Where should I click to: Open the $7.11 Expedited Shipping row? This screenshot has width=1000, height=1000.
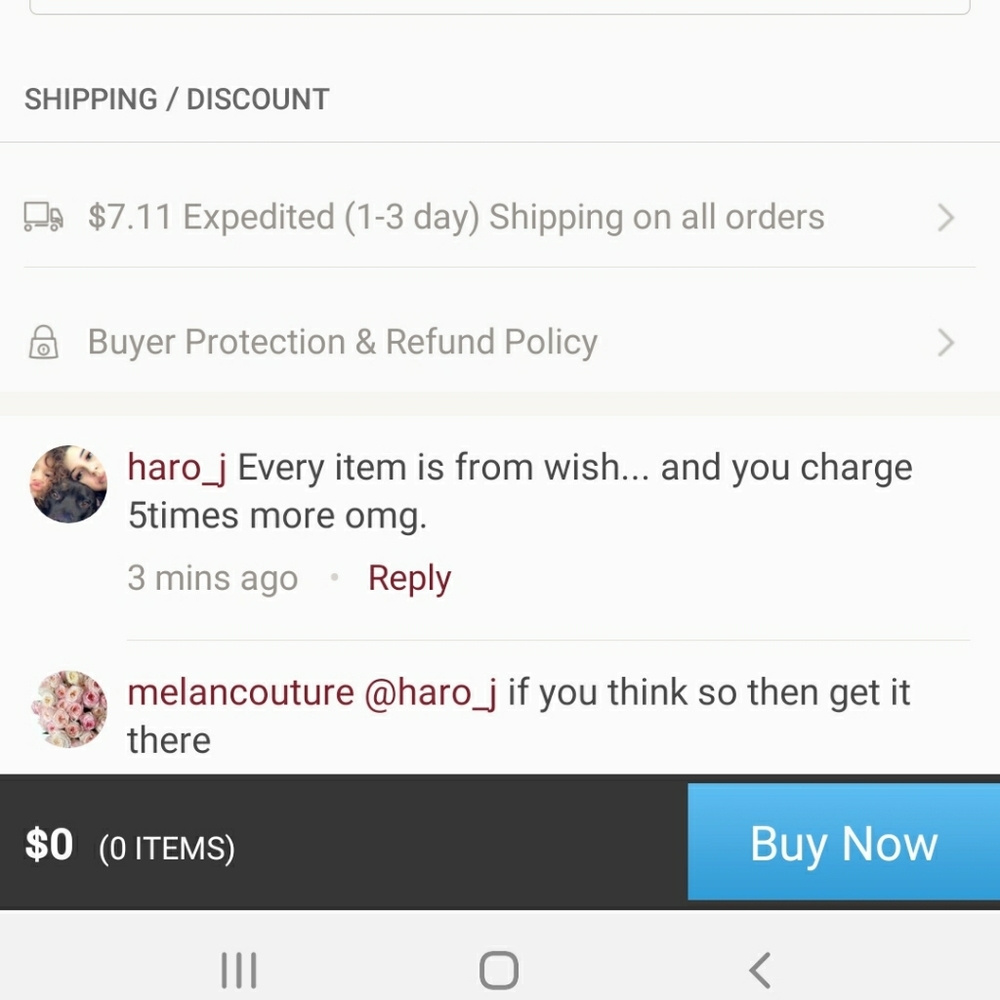pyautogui.click(x=490, y=217)
